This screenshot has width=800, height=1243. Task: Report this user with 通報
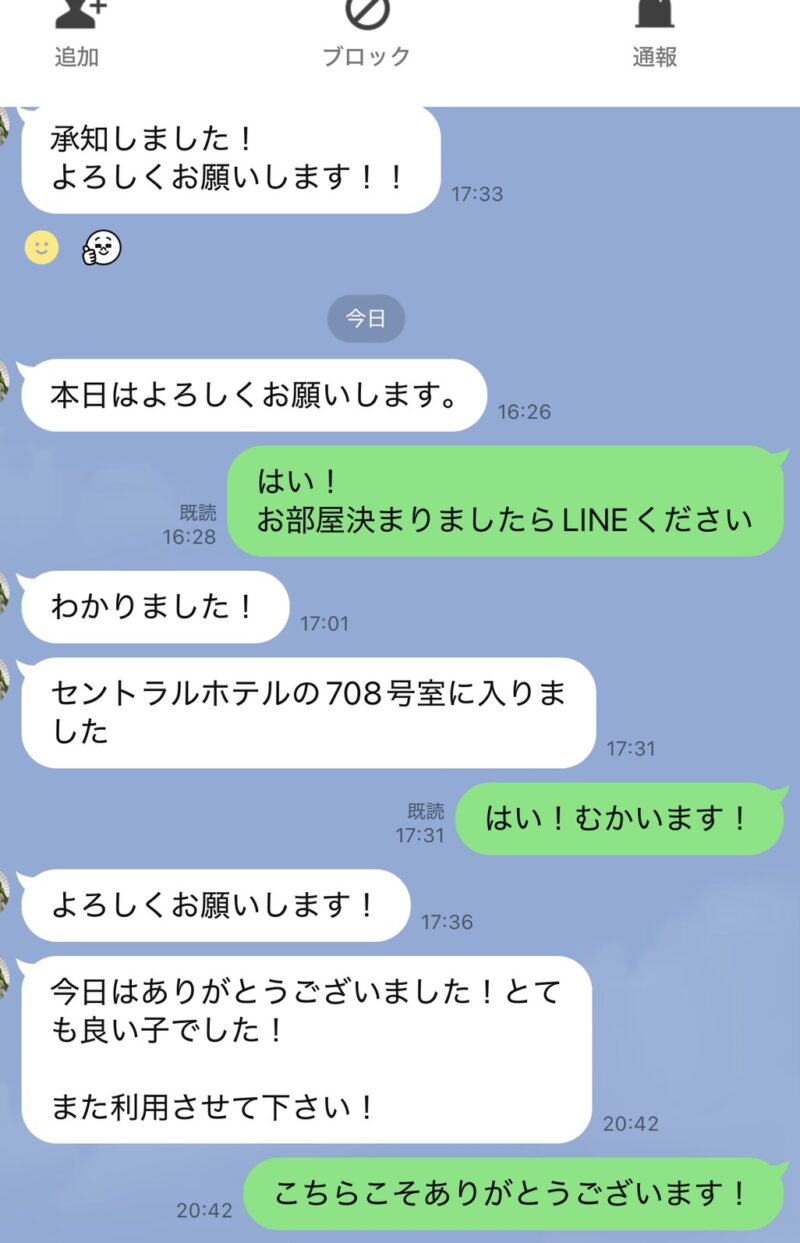tap(655, 35)
